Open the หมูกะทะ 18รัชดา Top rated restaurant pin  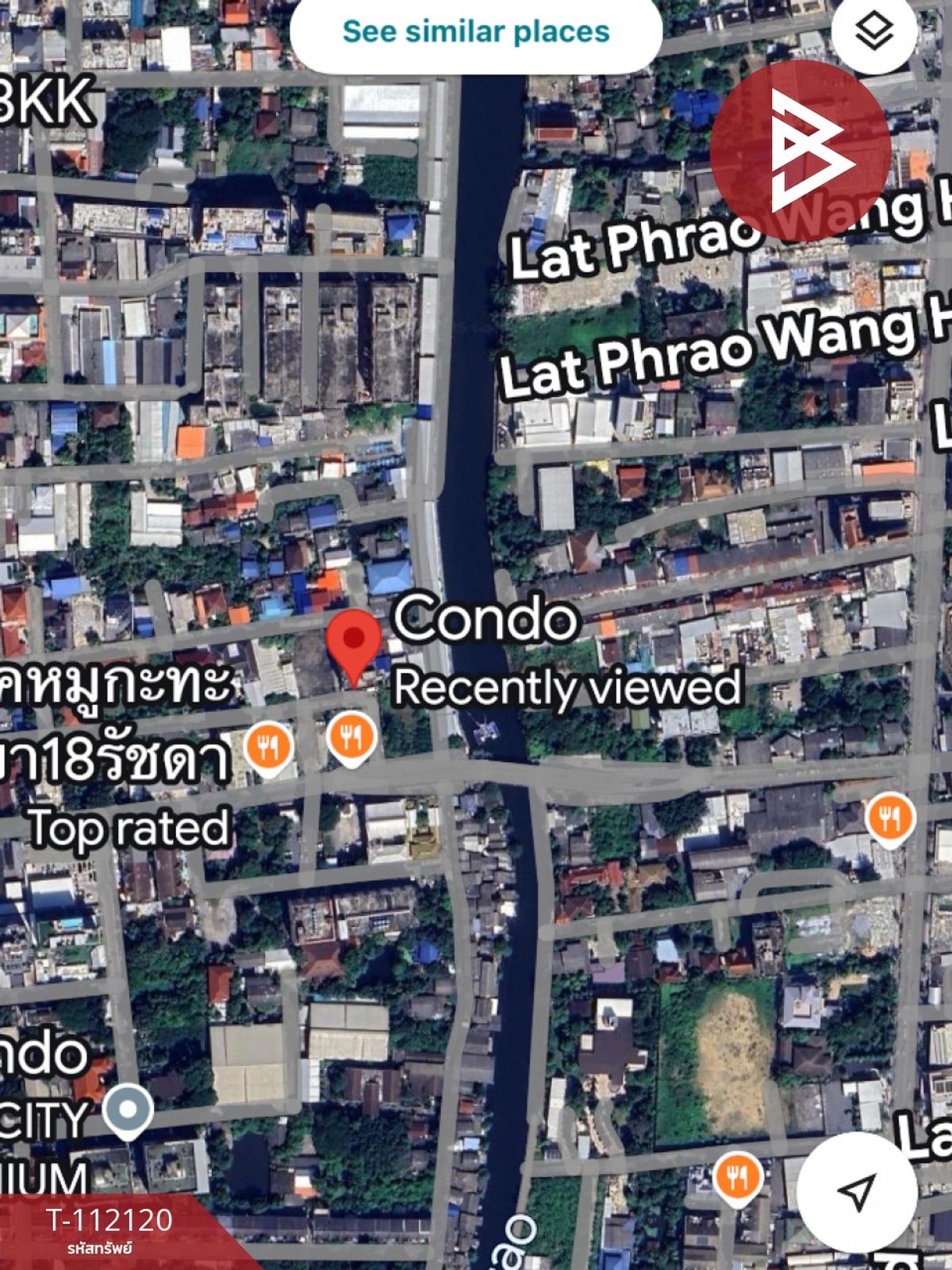click(269, 747)
